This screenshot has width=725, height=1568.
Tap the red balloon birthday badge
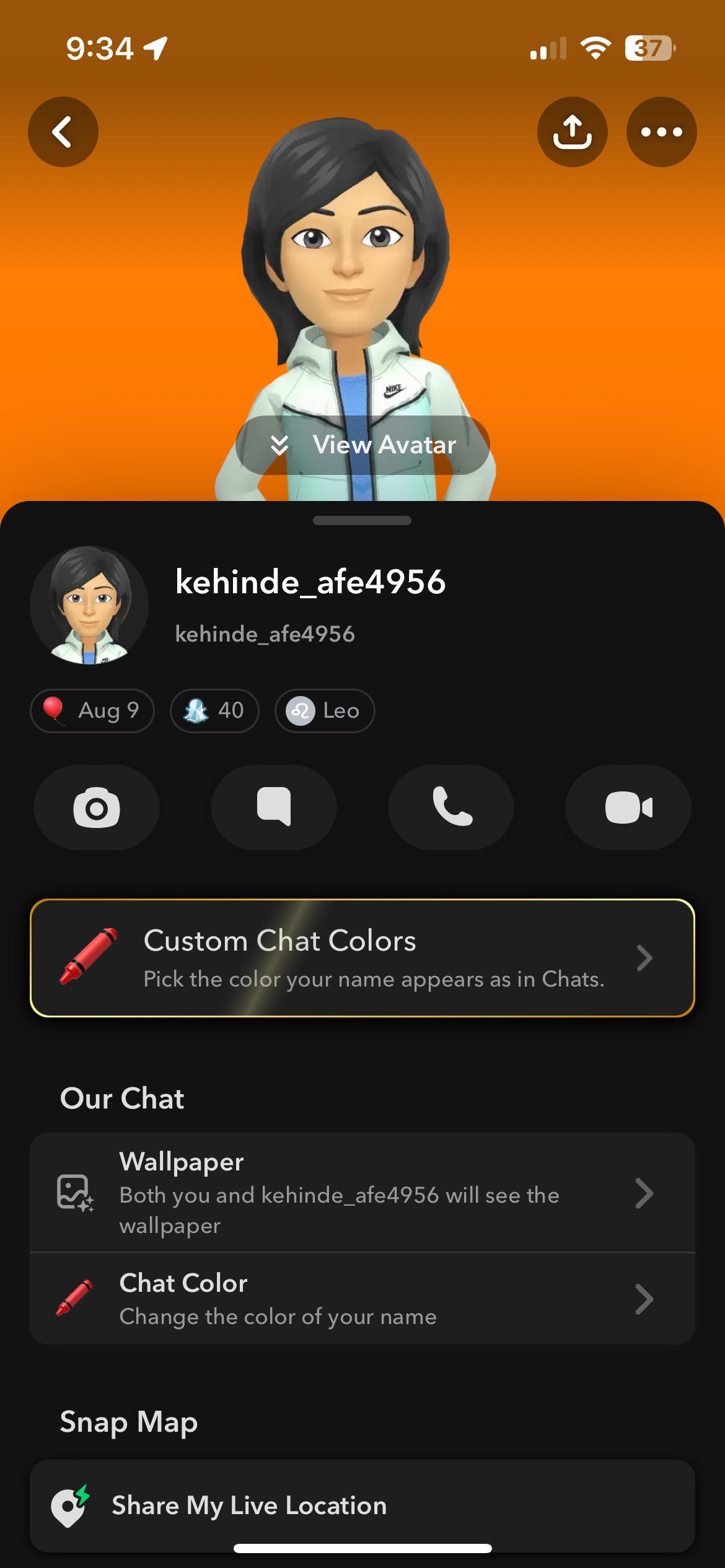click(x=92, y=710)
